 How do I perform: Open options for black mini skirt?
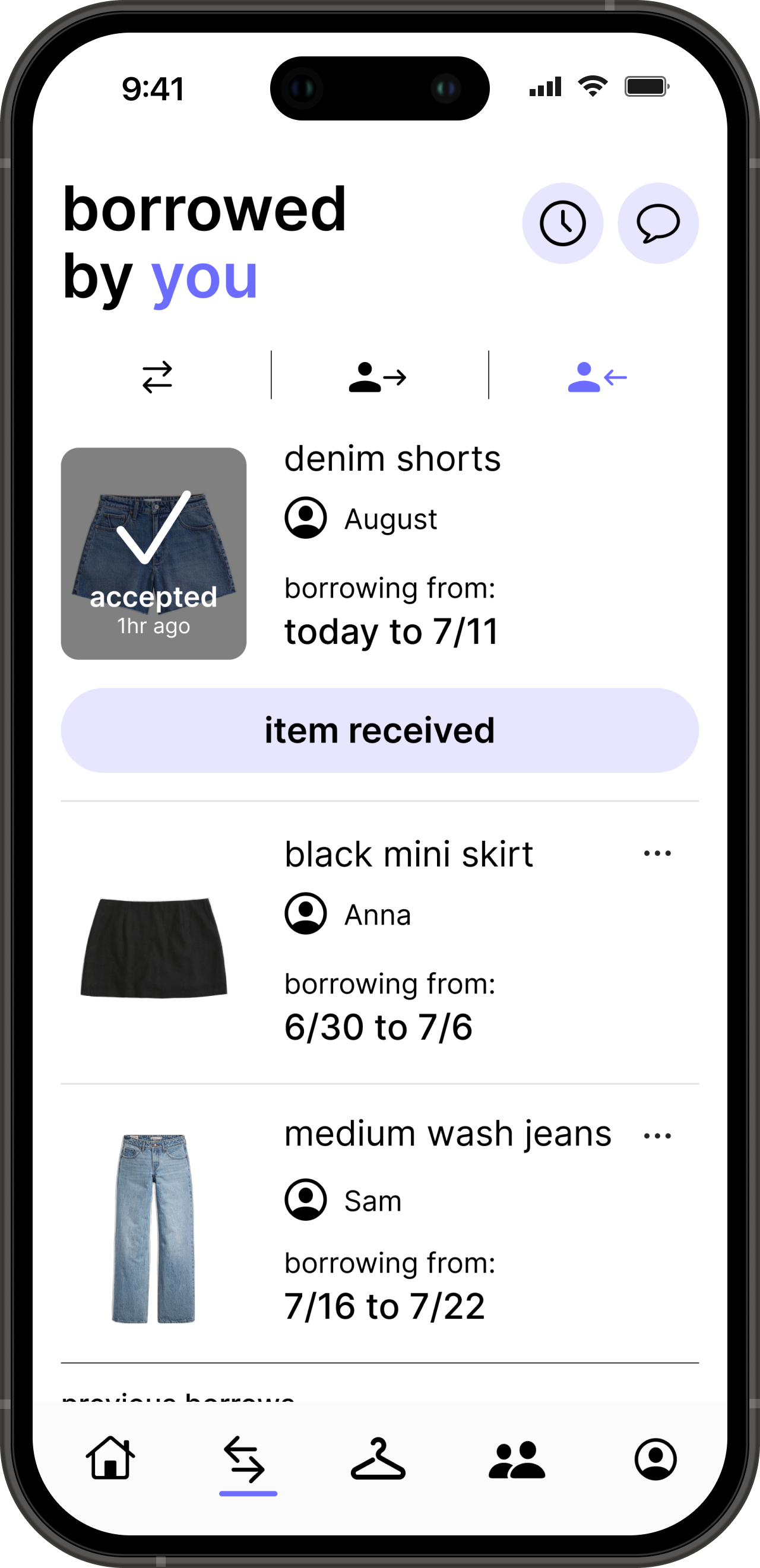tap(657, 853)
